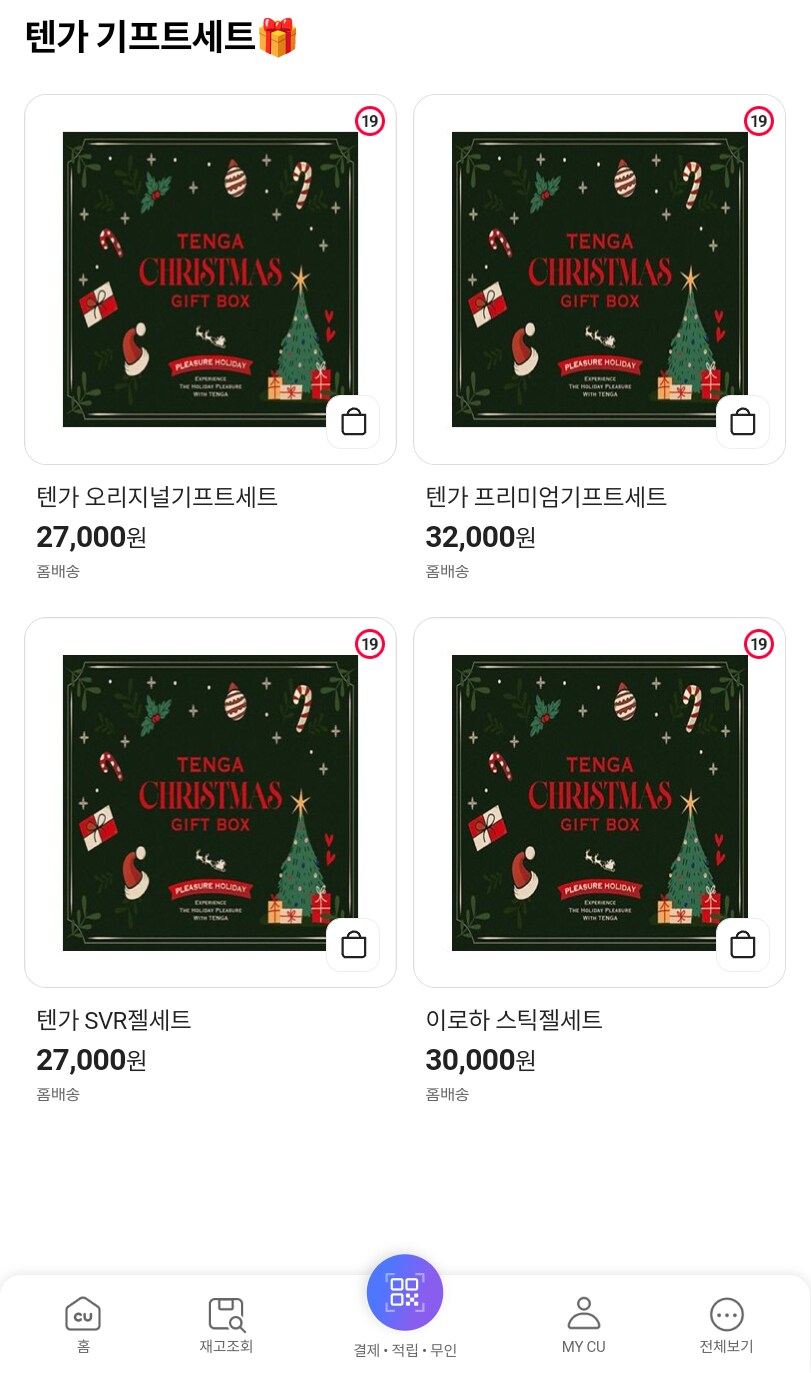
Task: Click the 텐가 프리미엄기프트세트 Christmas box thumbnail
Action: pos(599,280)
